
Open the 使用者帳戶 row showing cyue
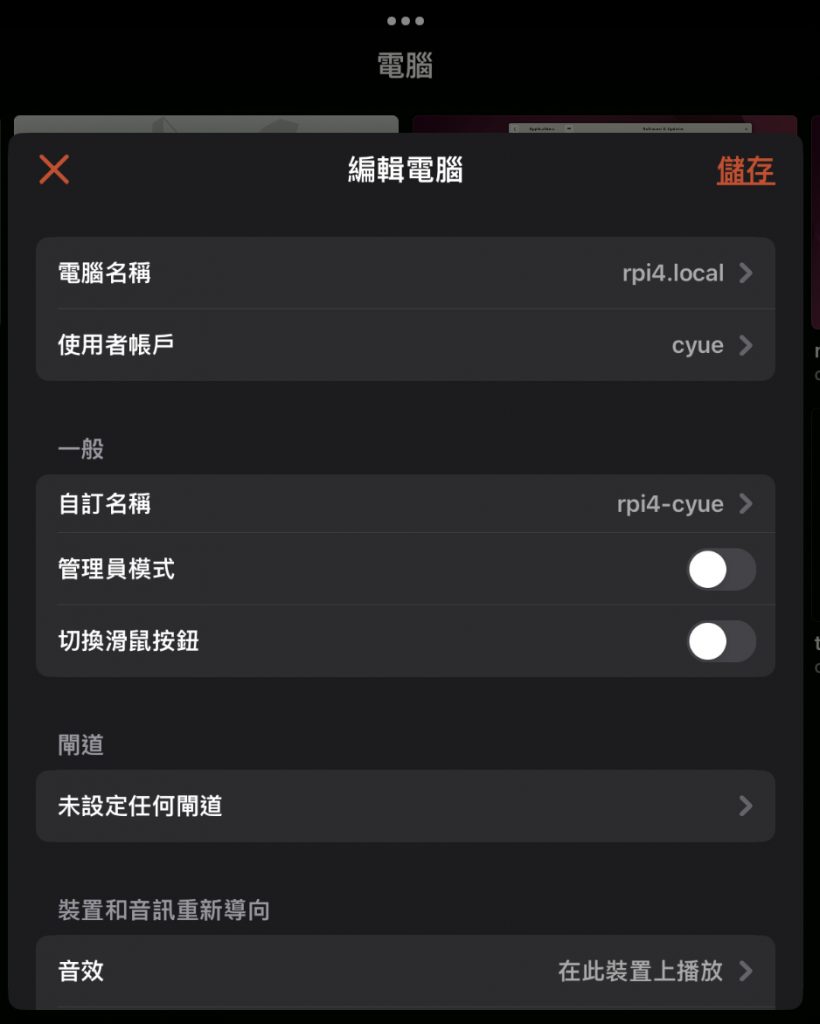point(405,345)
